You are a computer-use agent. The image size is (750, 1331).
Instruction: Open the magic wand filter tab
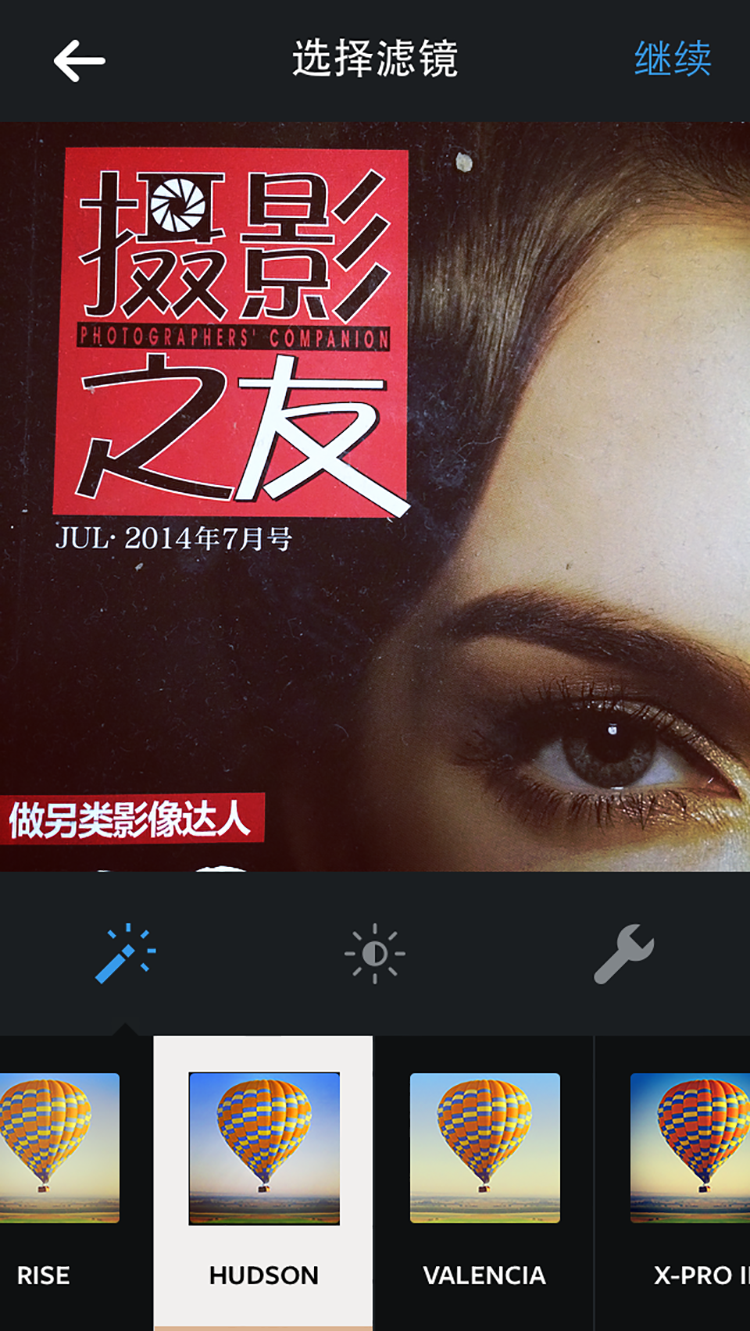coord(125,954)
